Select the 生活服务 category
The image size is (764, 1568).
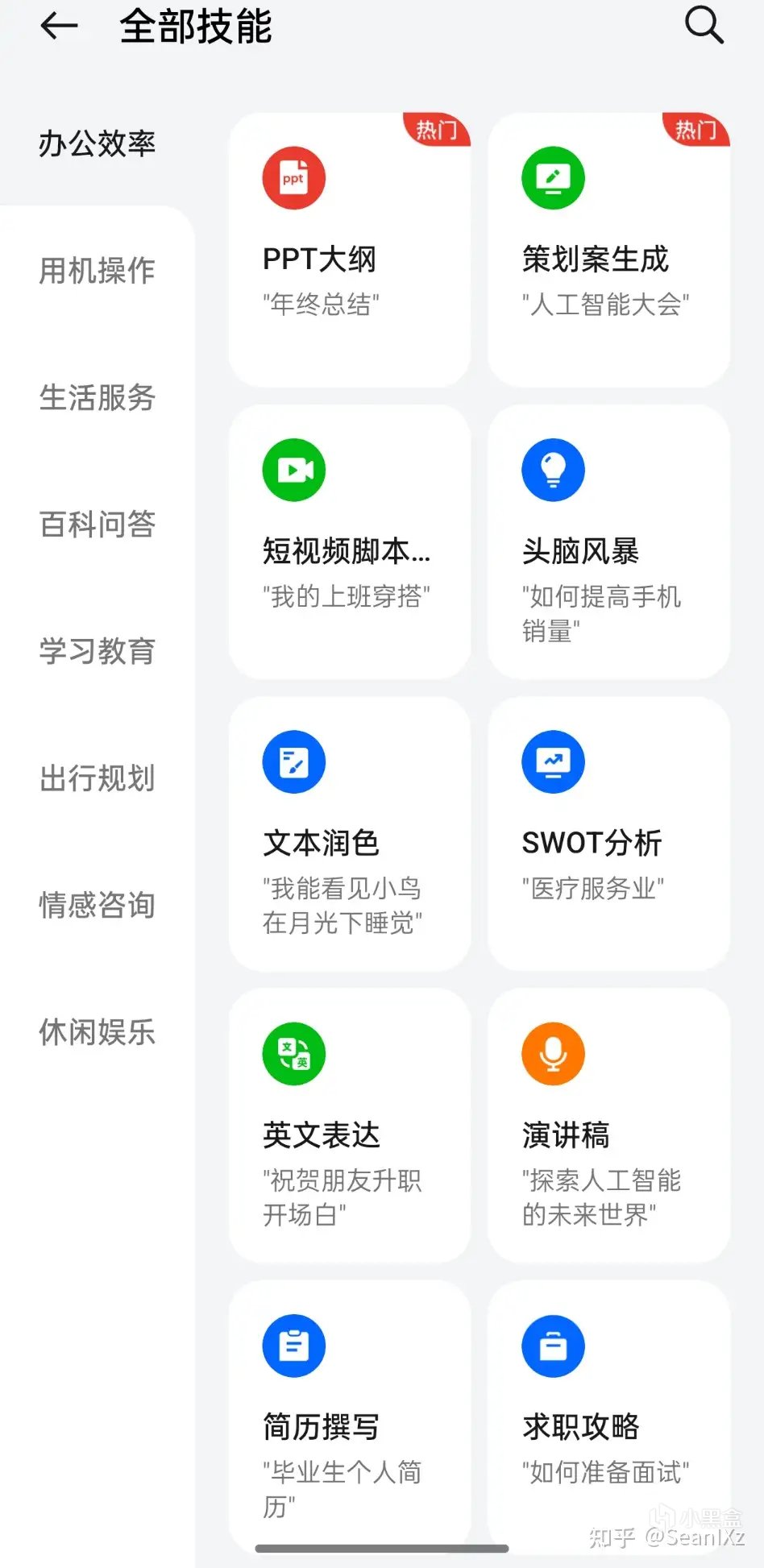click(97, 397)
